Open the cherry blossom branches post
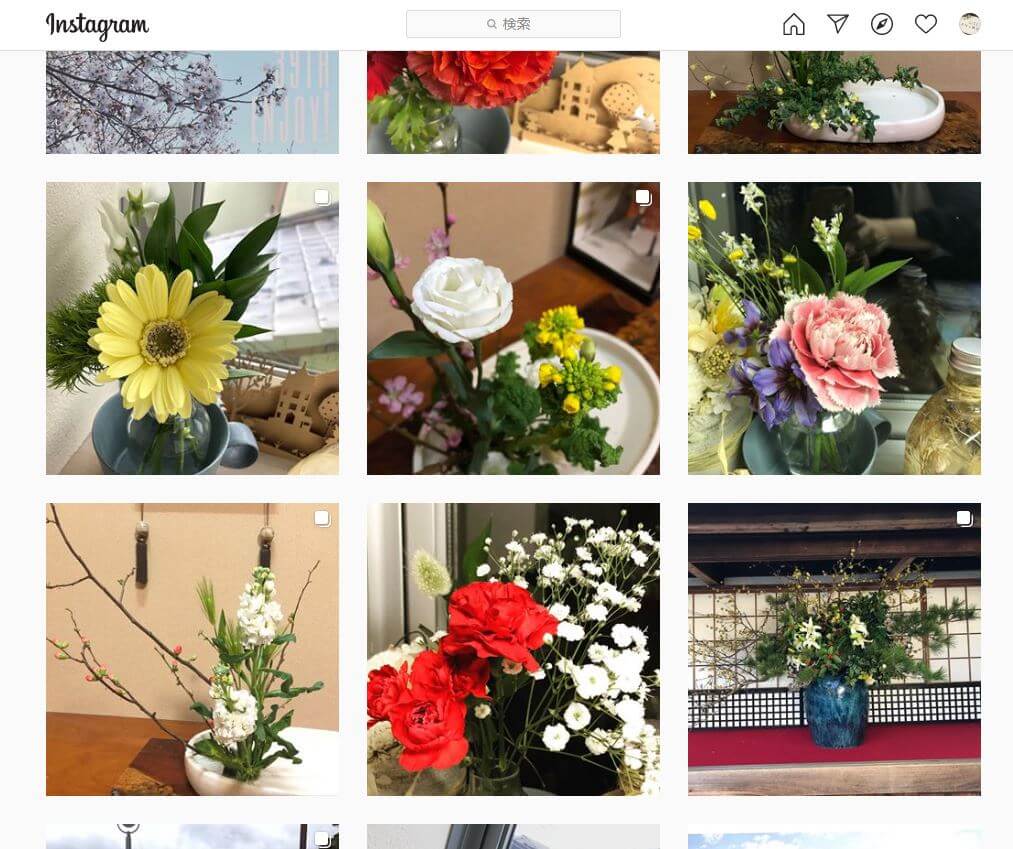 click(x=192, y=101)
